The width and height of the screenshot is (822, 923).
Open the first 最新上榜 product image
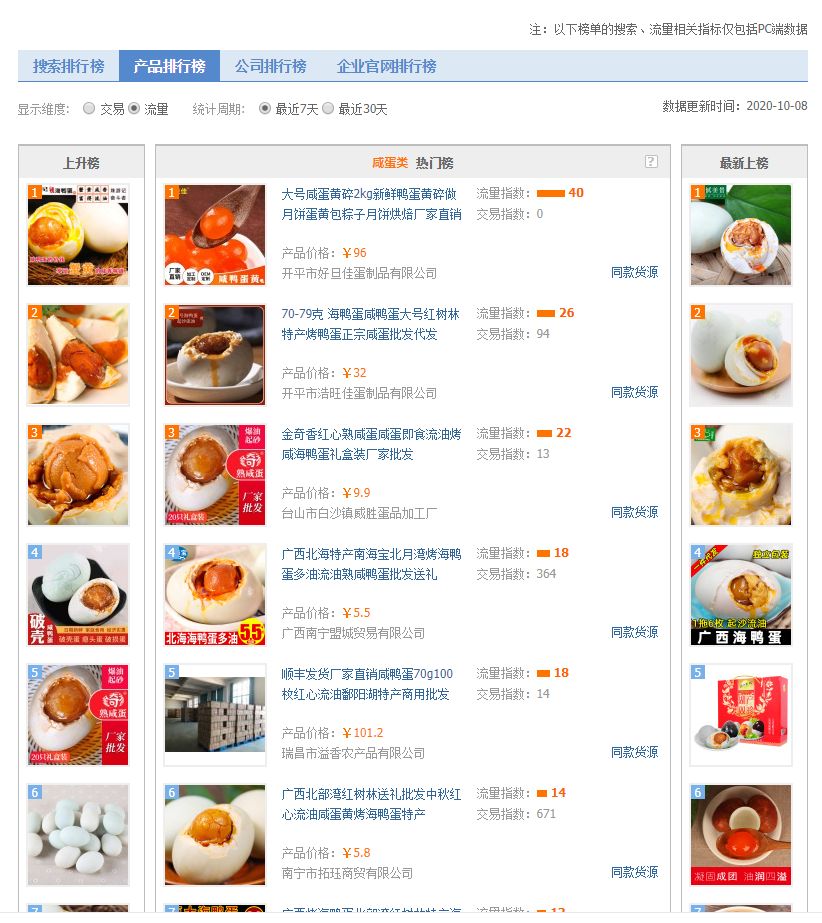click(x=740, y=233)
